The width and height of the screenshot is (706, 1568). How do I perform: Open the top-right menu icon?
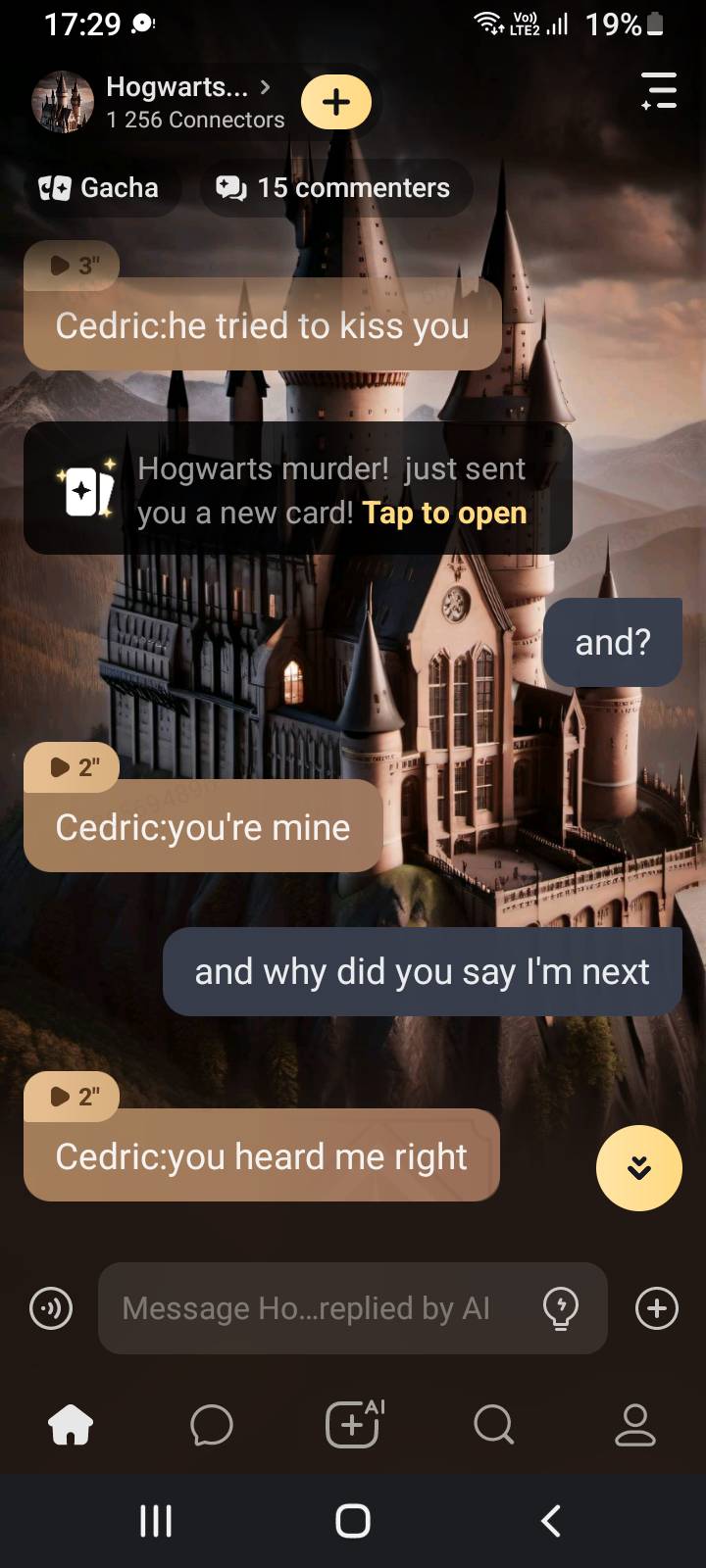[659, 90]
